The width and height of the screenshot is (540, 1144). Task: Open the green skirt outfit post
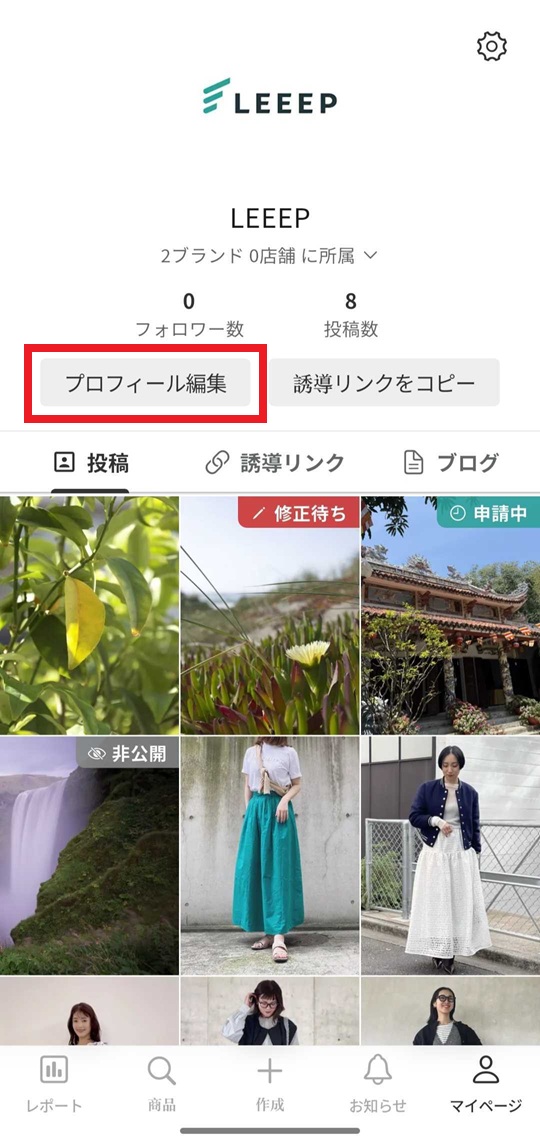tap(270, 855)
